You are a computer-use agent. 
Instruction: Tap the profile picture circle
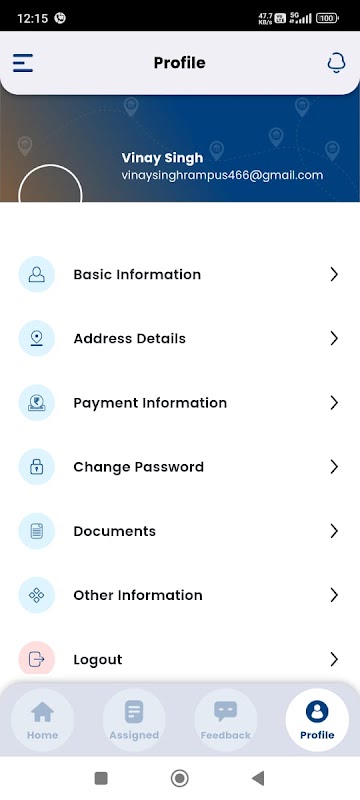tap(50, 184)
